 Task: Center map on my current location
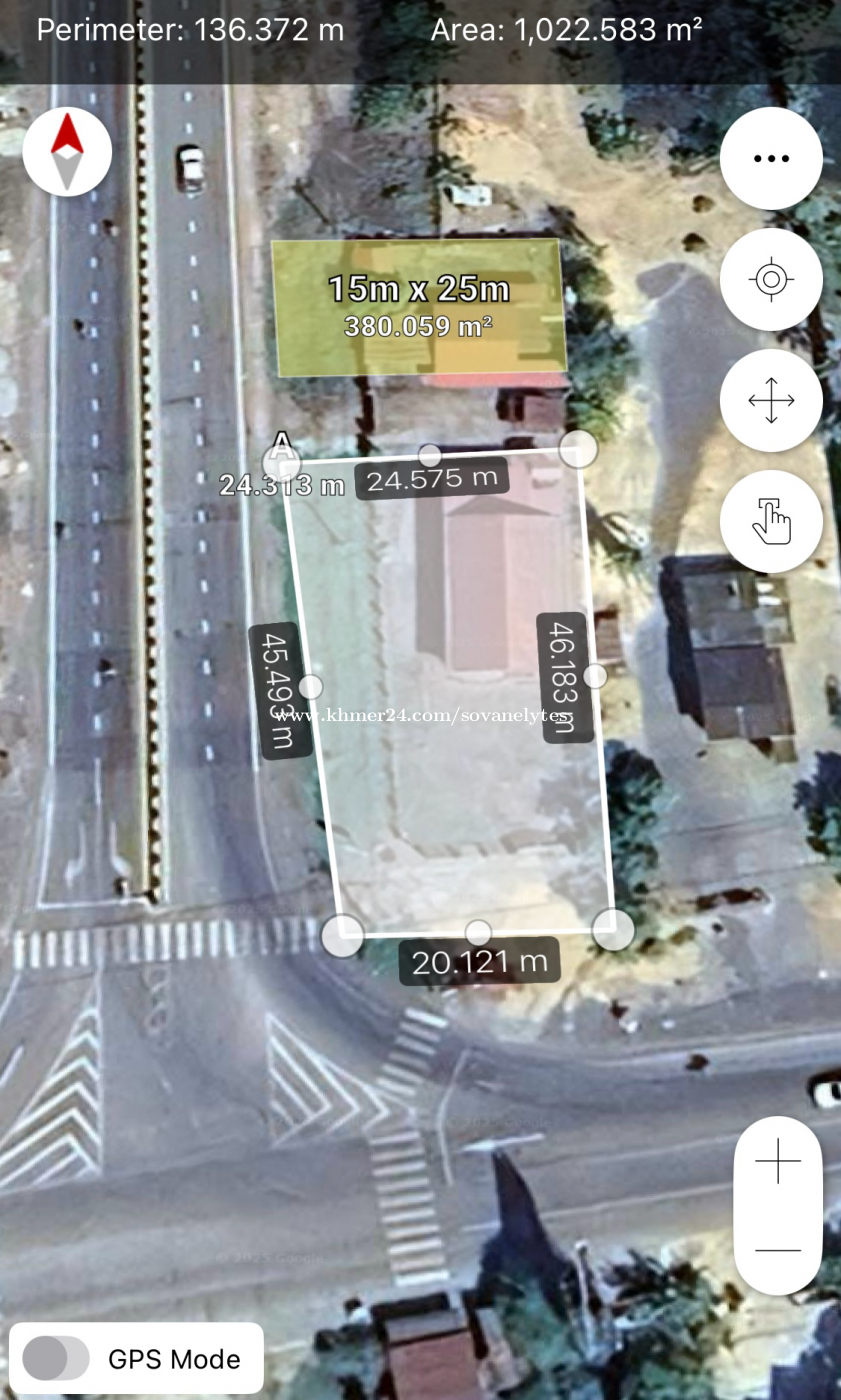tap(771, 279)
